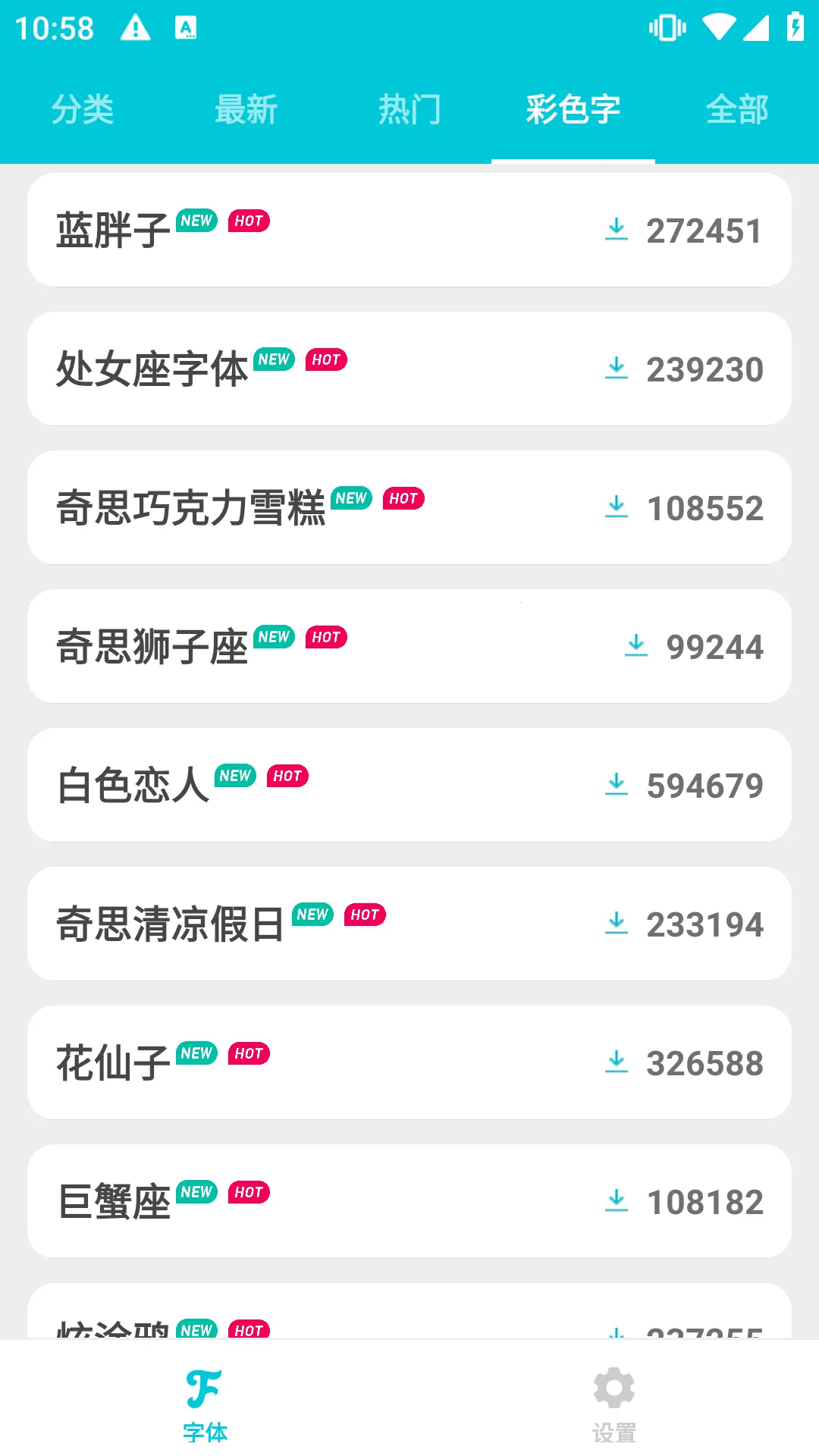Screen dimensions: 819x1456
Task: Select the 白色恋人 font
Action: tap(409, 785)
